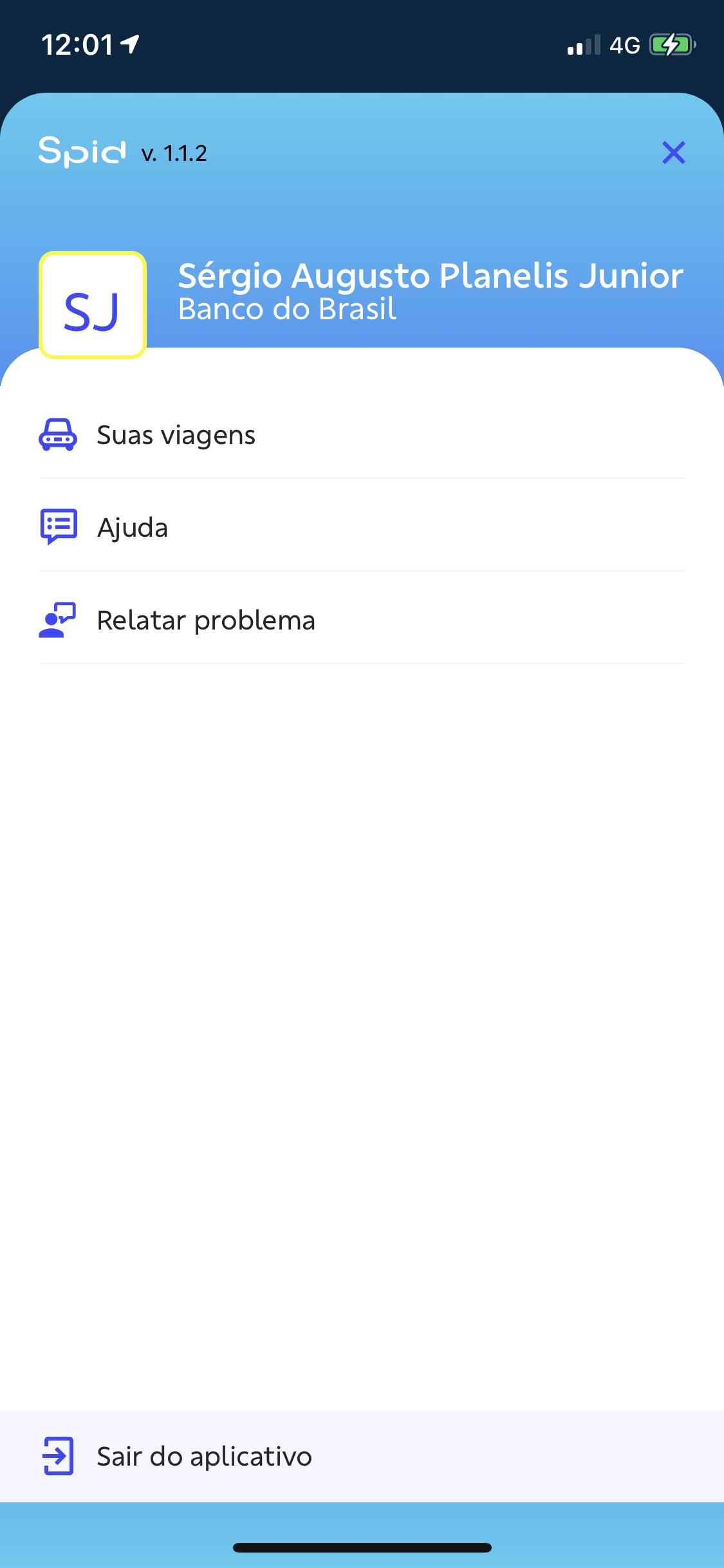Open Suas viagens

[x=362, y=434]
